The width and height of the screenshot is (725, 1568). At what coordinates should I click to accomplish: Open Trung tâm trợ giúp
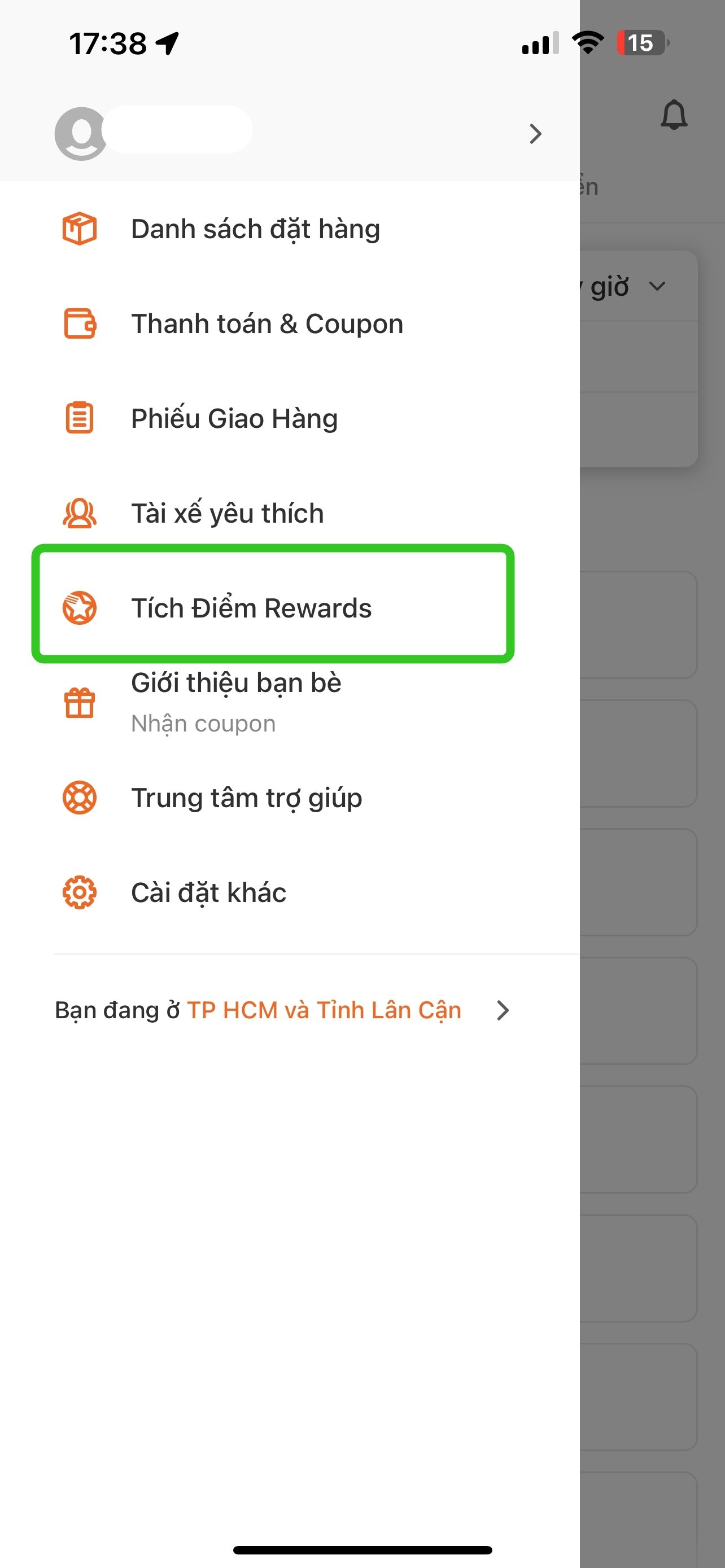point(246,798)
